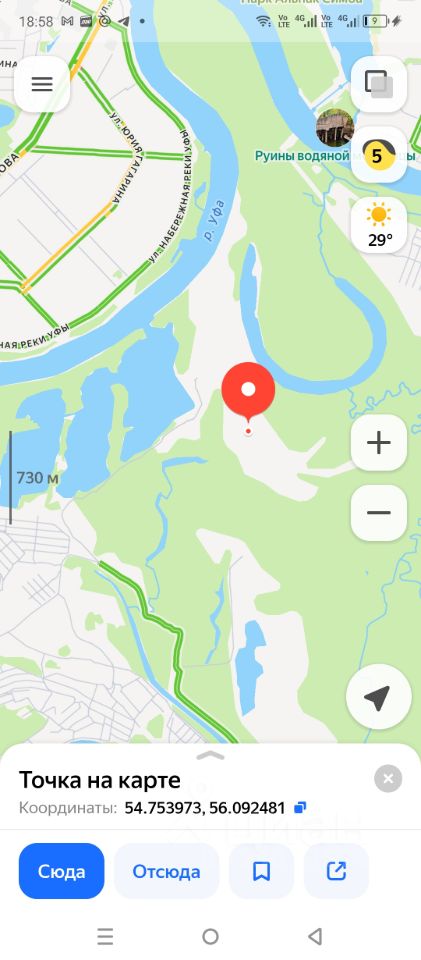Open the Руины водяной мельницы place photo

click(x=335, y=128)
